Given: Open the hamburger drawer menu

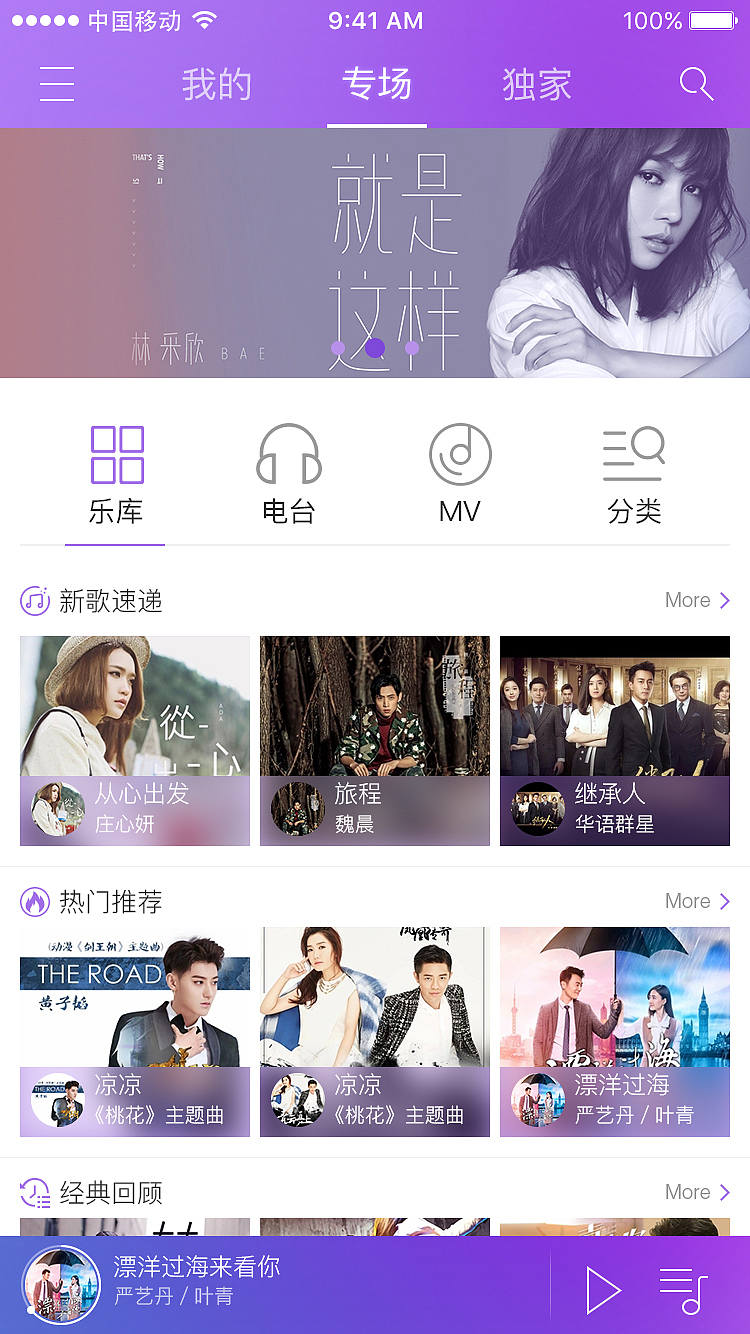Looking at the screenshot, I should pos(57,84).
